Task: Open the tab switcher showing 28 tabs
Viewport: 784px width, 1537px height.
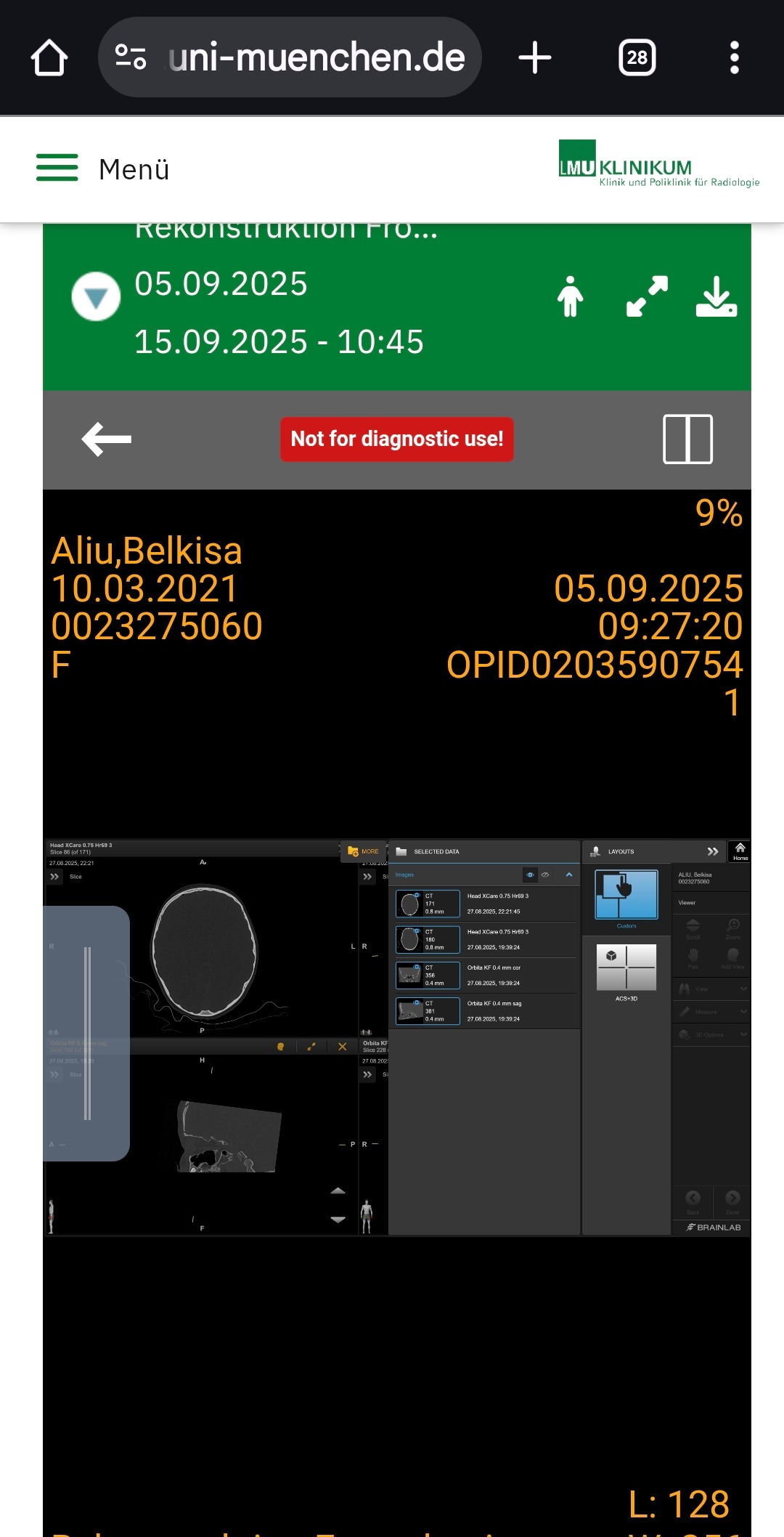Action: [637, 57]
